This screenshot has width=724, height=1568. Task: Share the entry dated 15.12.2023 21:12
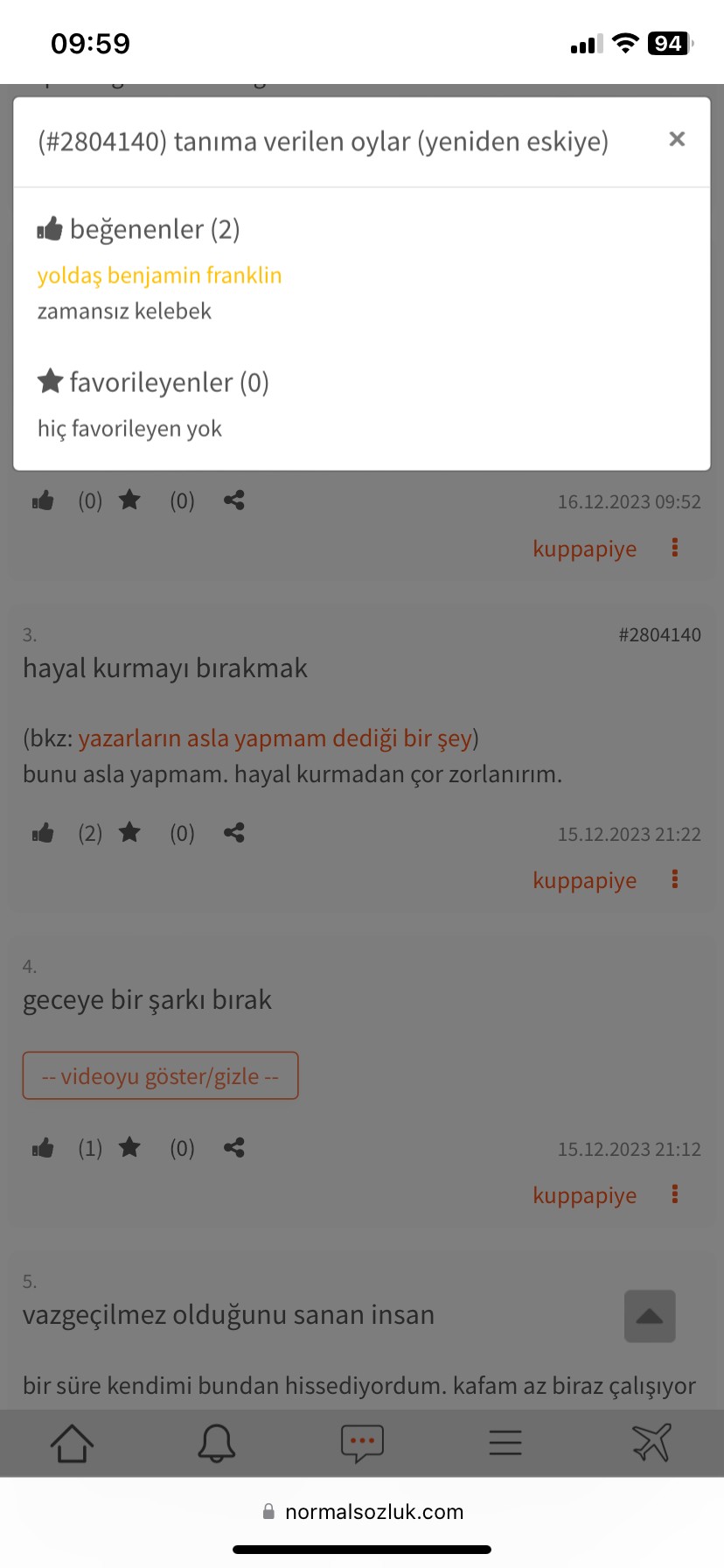point(233,1147)
